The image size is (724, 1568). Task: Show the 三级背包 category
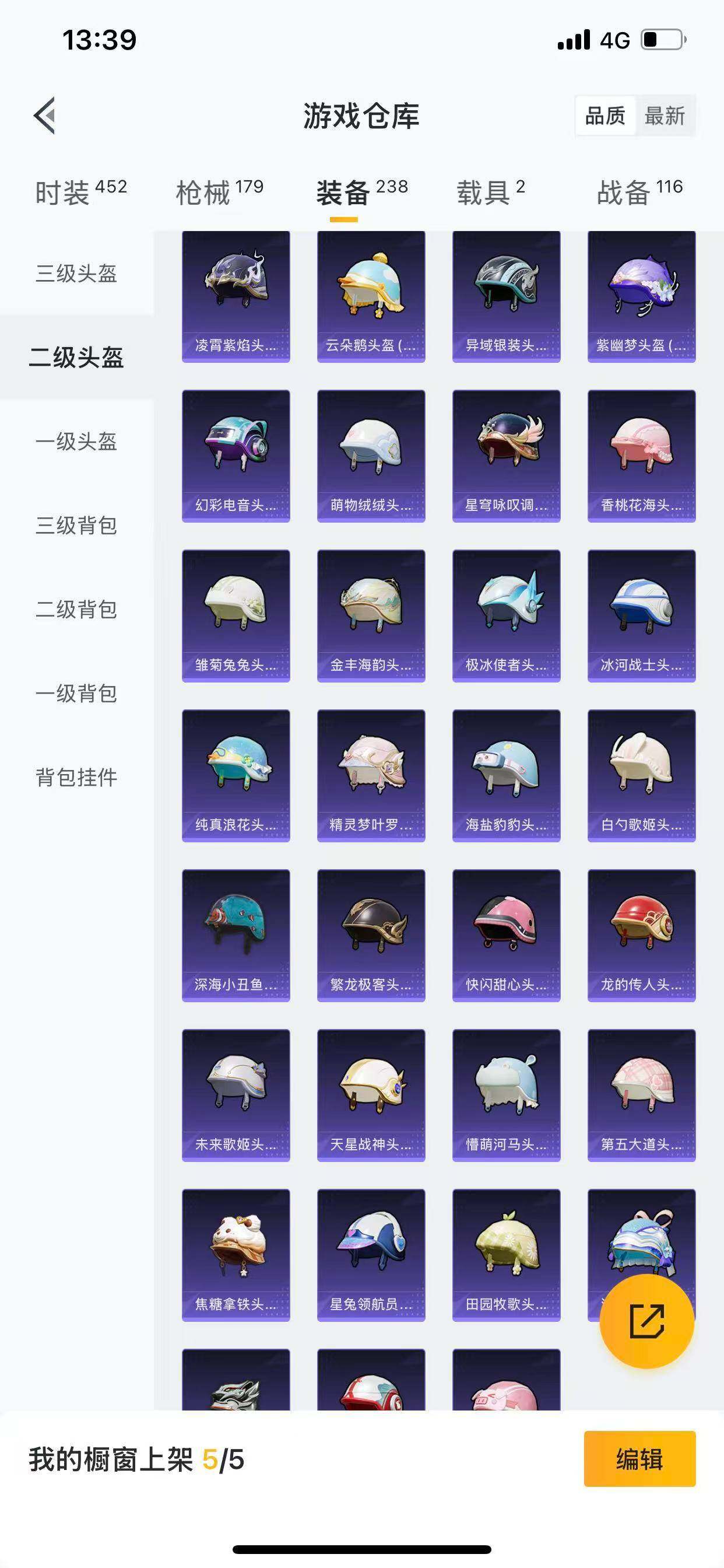click(76, 526)
